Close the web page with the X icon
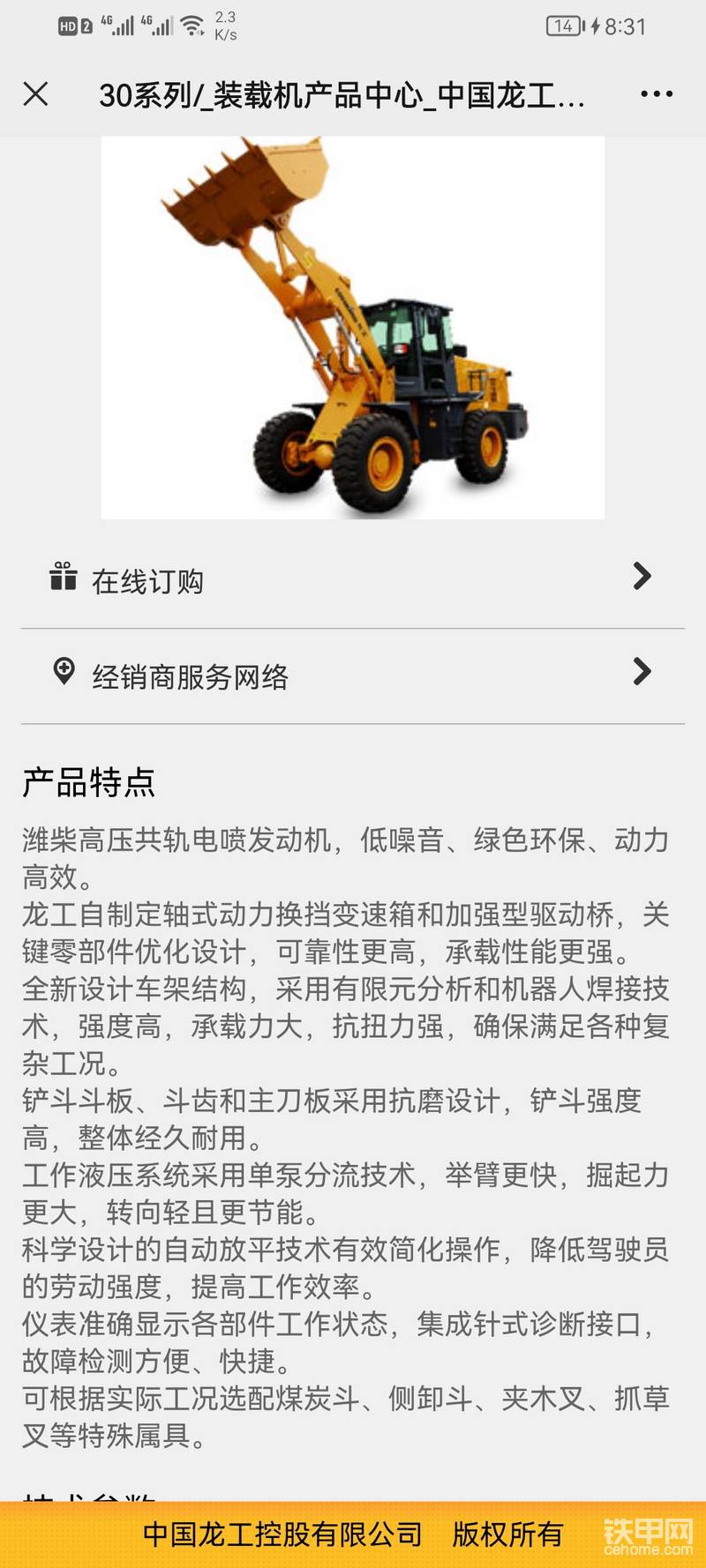Image resolution: width=706 pixels, height=1568 pixels. tap(35, 93)
